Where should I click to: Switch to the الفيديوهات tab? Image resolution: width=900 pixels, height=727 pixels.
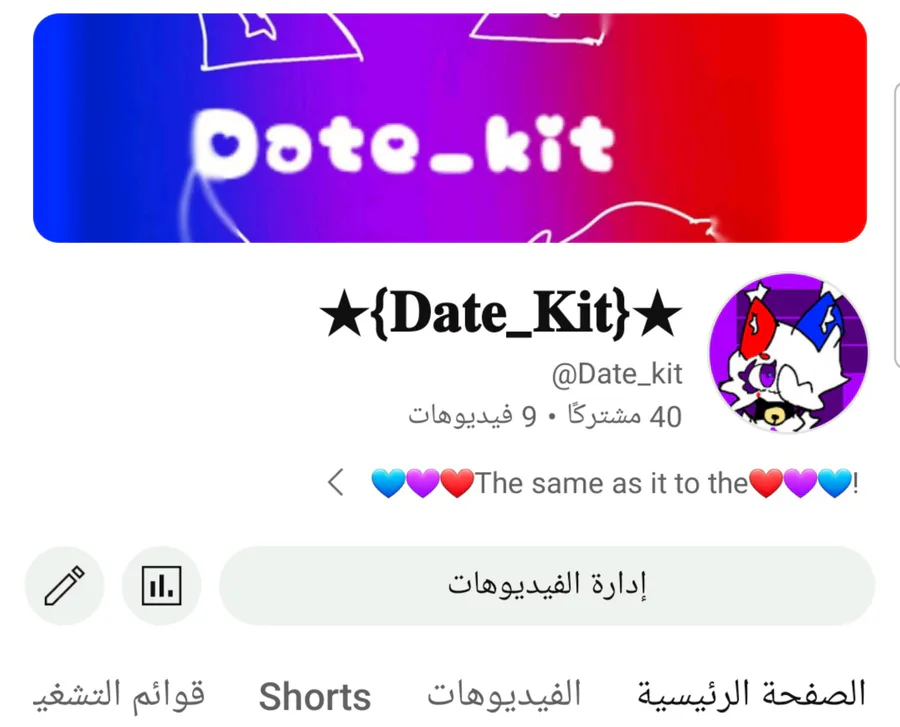point(504,695)
